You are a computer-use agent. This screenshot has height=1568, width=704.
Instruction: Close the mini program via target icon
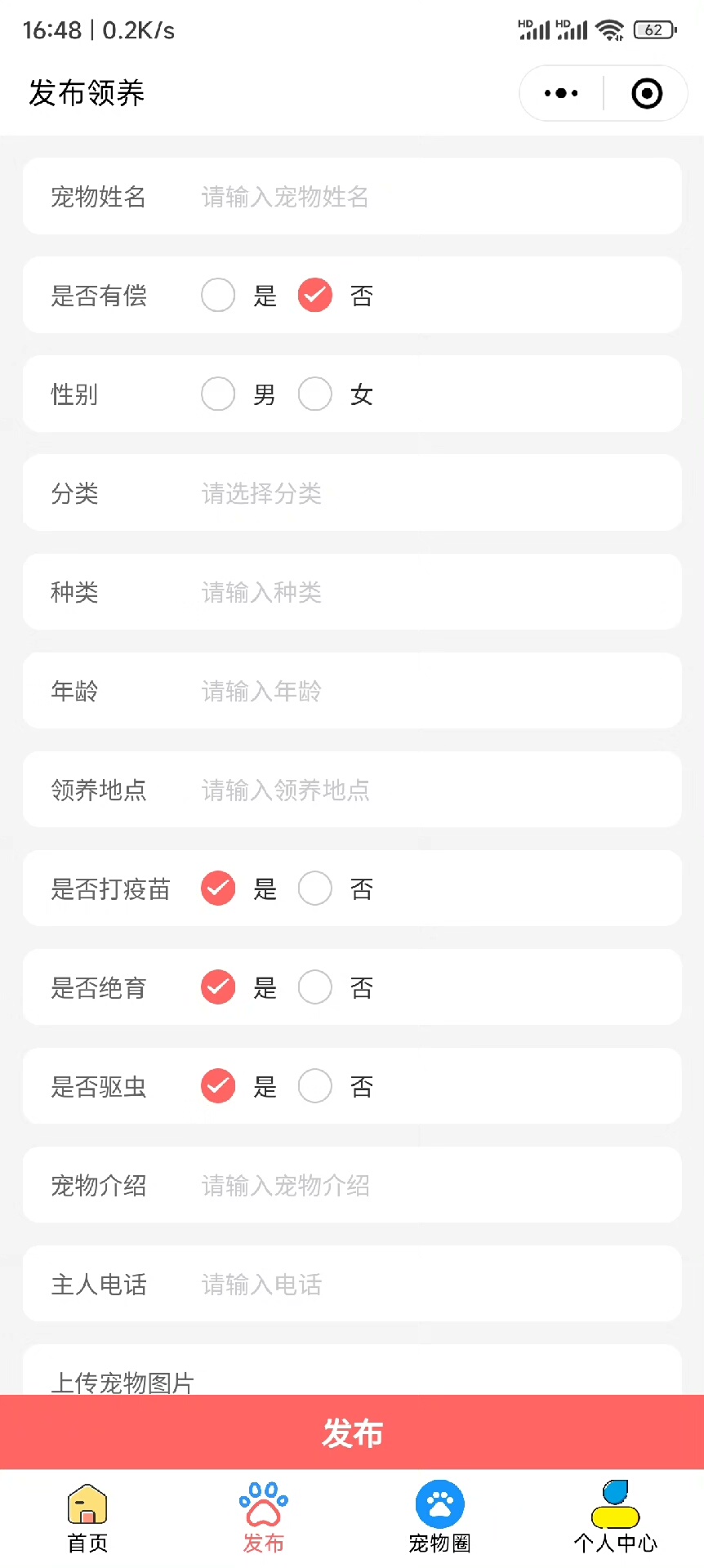tap(647, 94)
